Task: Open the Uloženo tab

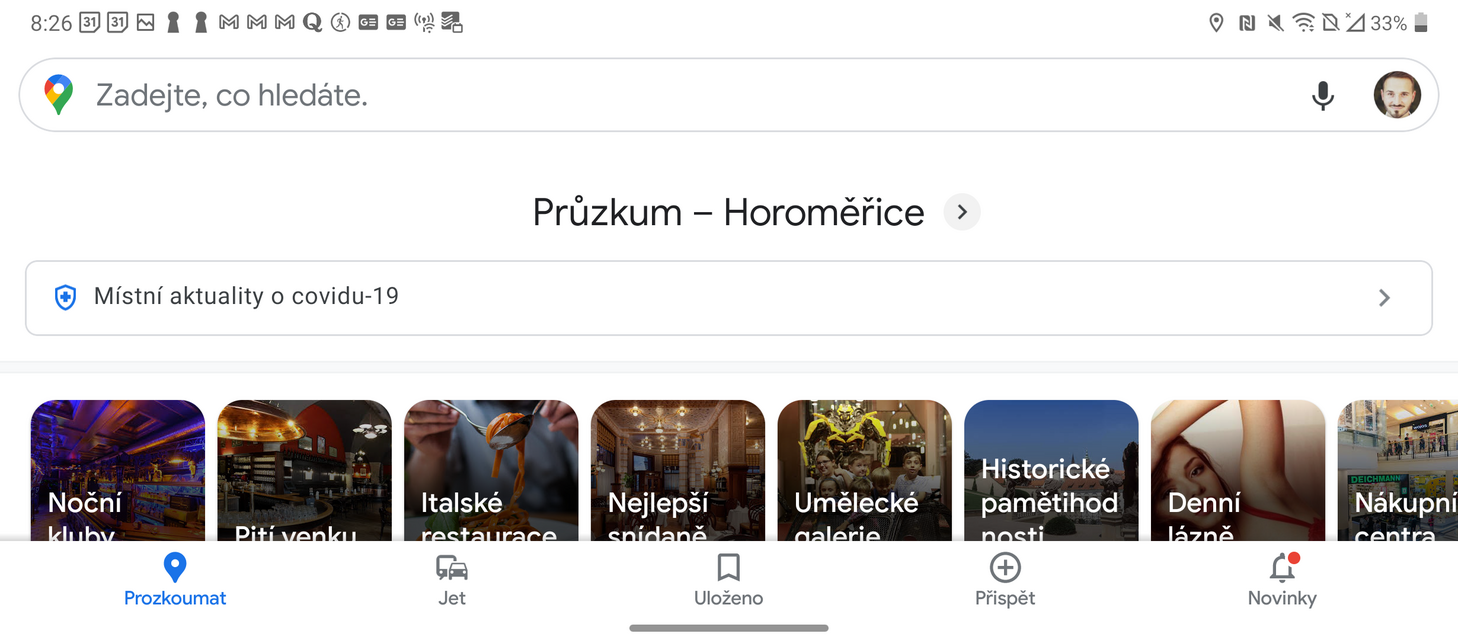Action: (729, 582)
